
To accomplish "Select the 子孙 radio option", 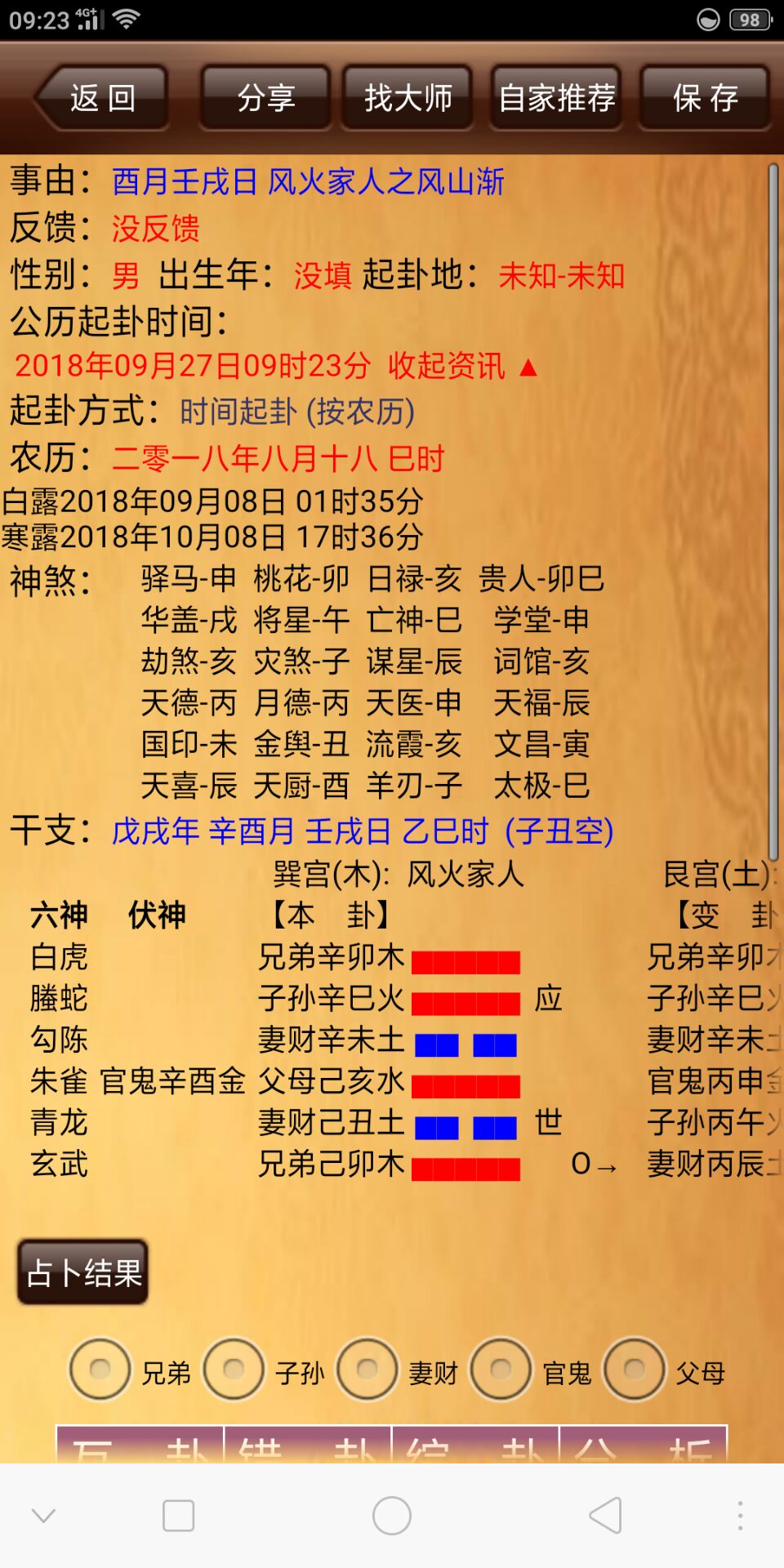I will click(234, 1369).
